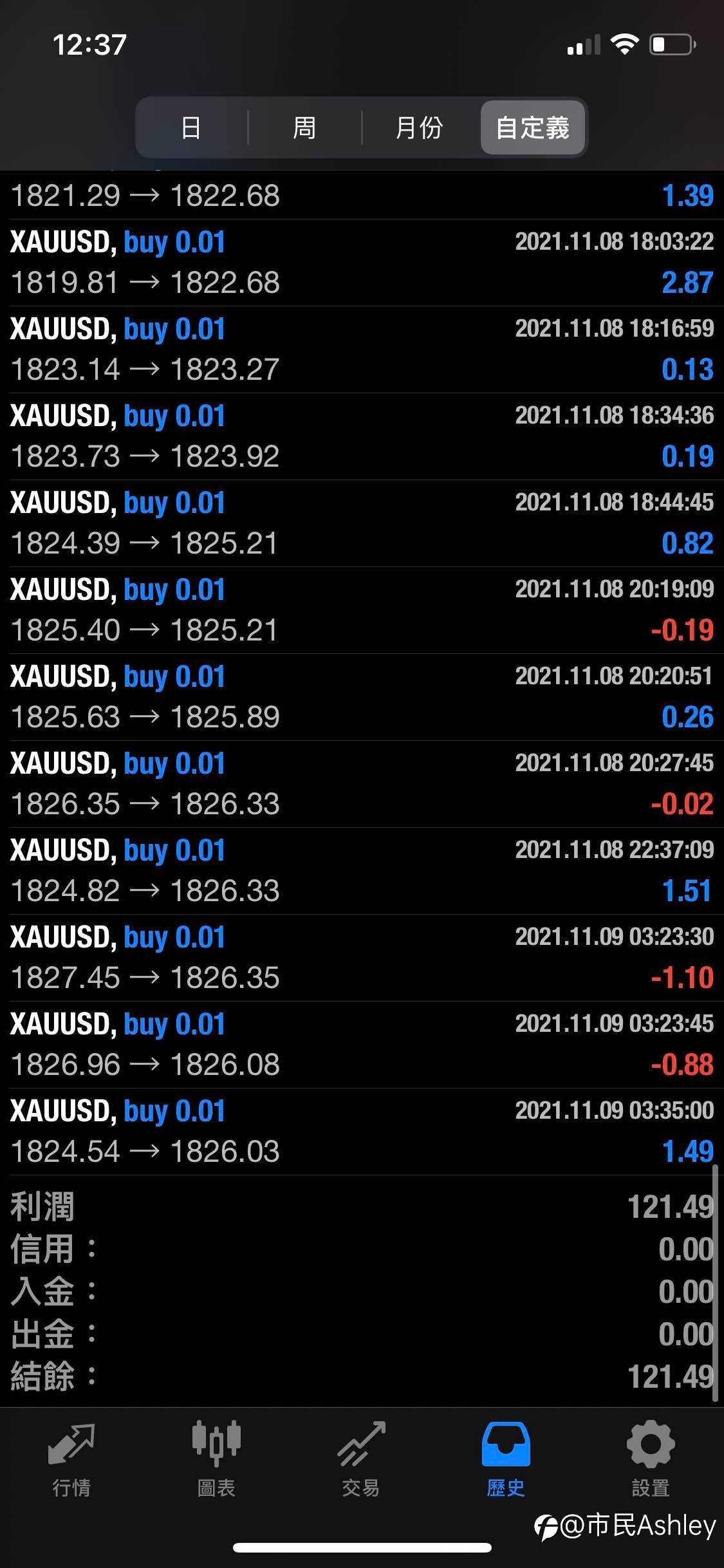Expand the trade closed at 03:23:45
724x1568 pixels.
point(362,1045)
